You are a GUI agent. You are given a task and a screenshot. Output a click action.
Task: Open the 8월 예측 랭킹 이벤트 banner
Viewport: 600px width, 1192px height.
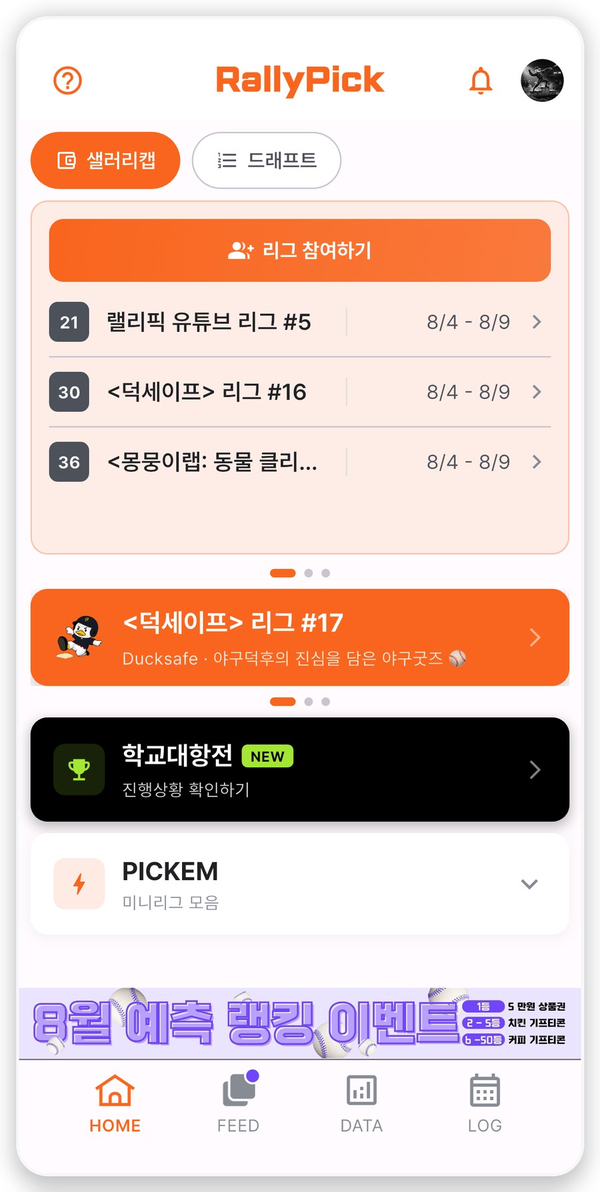point(300,1022)
